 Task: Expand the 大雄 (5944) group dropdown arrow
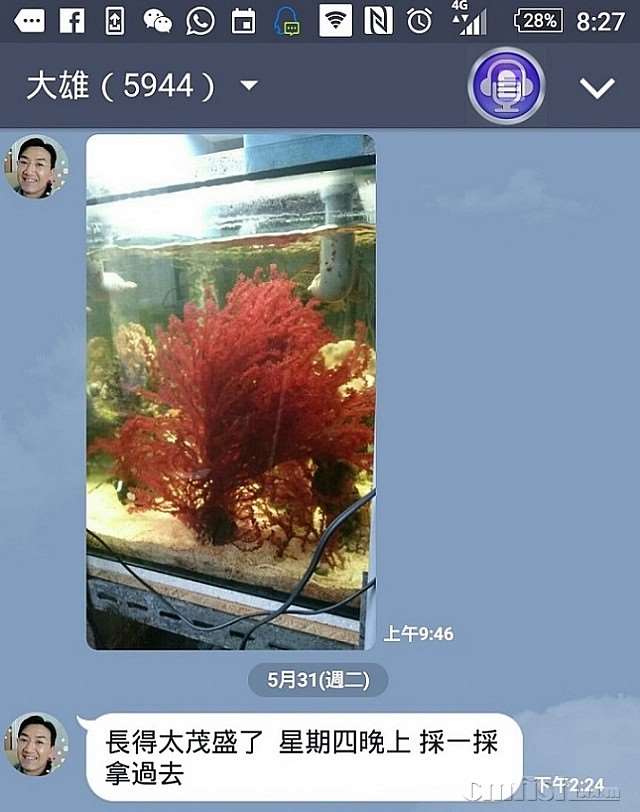tap(249, 86)
